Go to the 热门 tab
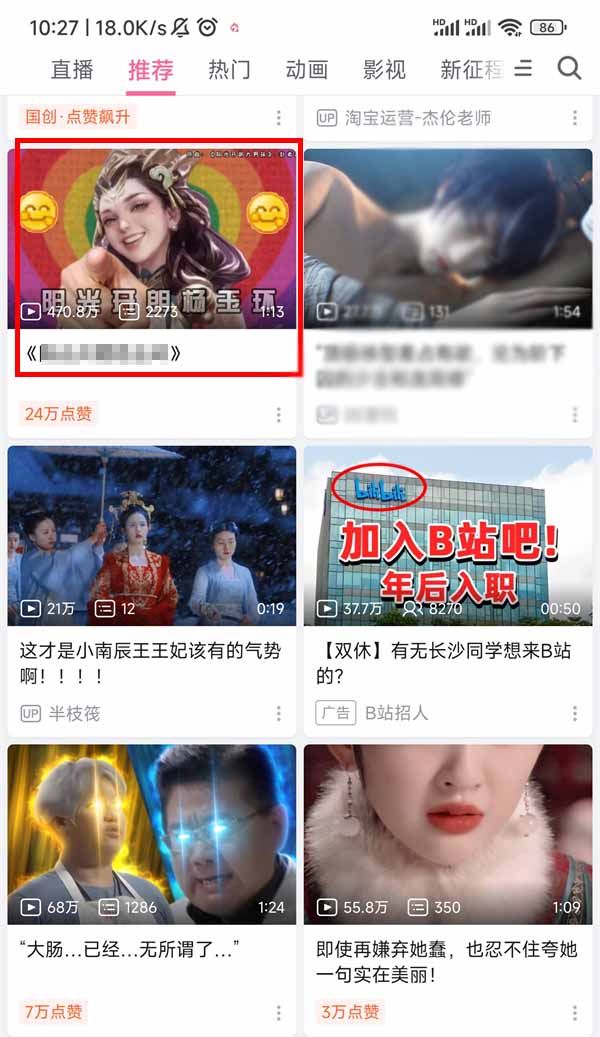The image size is (600, 1037). pyautogui.click(x=229, y=69)
